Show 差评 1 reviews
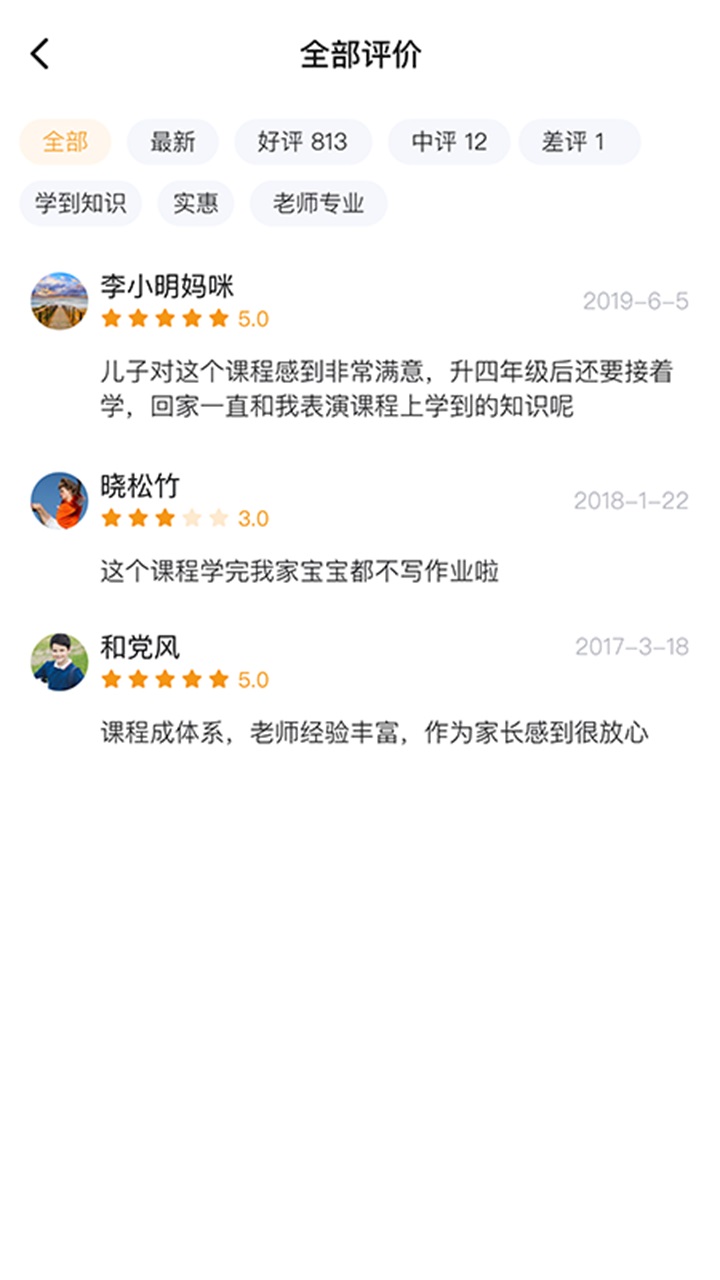 577,142
